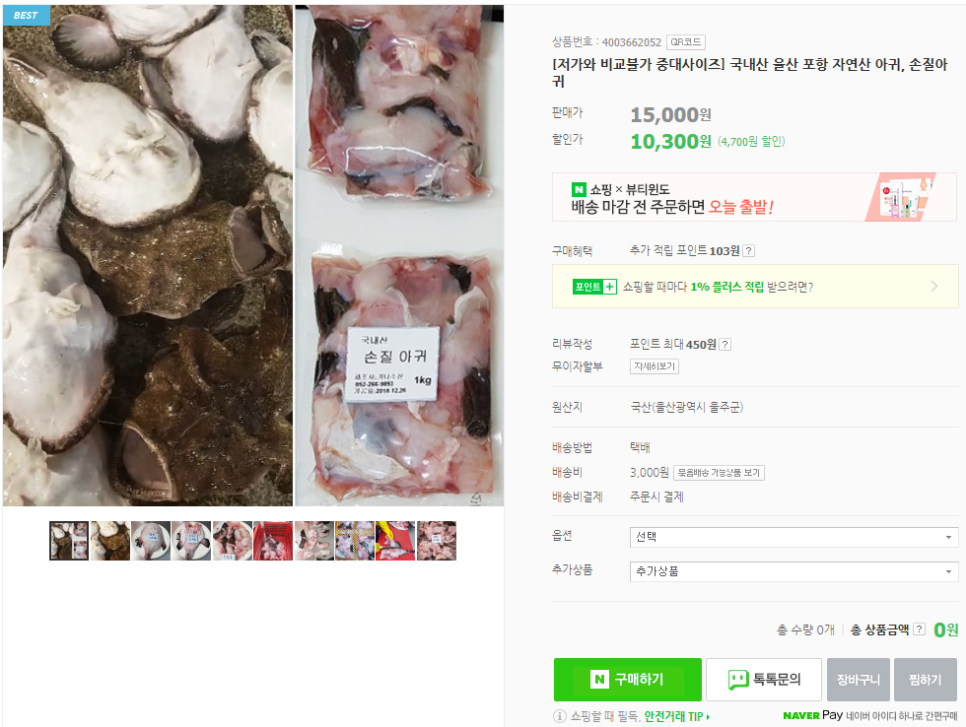The width and height of the screenshot is (966, 727).
Task: Select the red crate thumbnail image
Action: click(x=272, y=541)
